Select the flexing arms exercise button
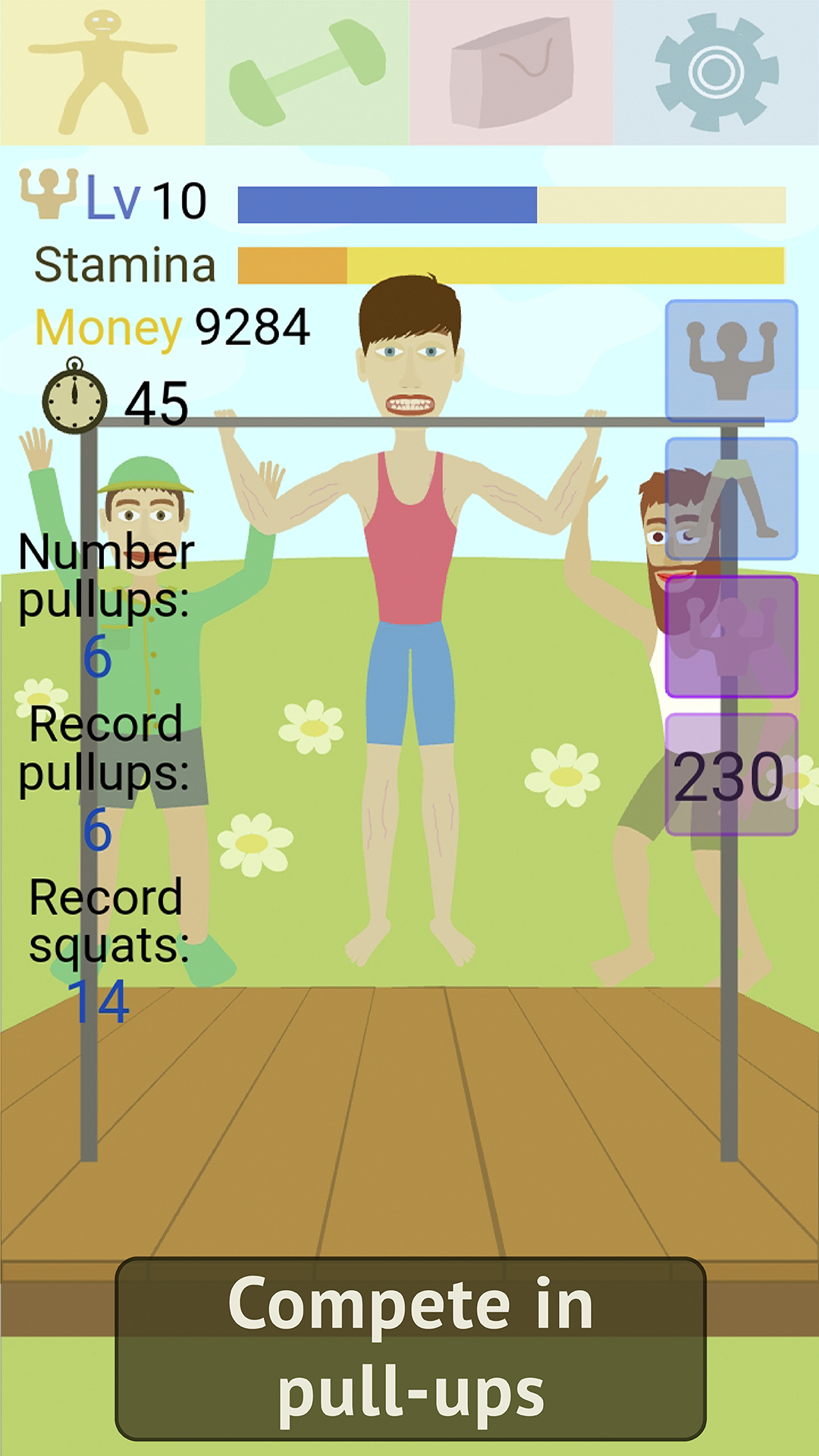 pos(731,361)
